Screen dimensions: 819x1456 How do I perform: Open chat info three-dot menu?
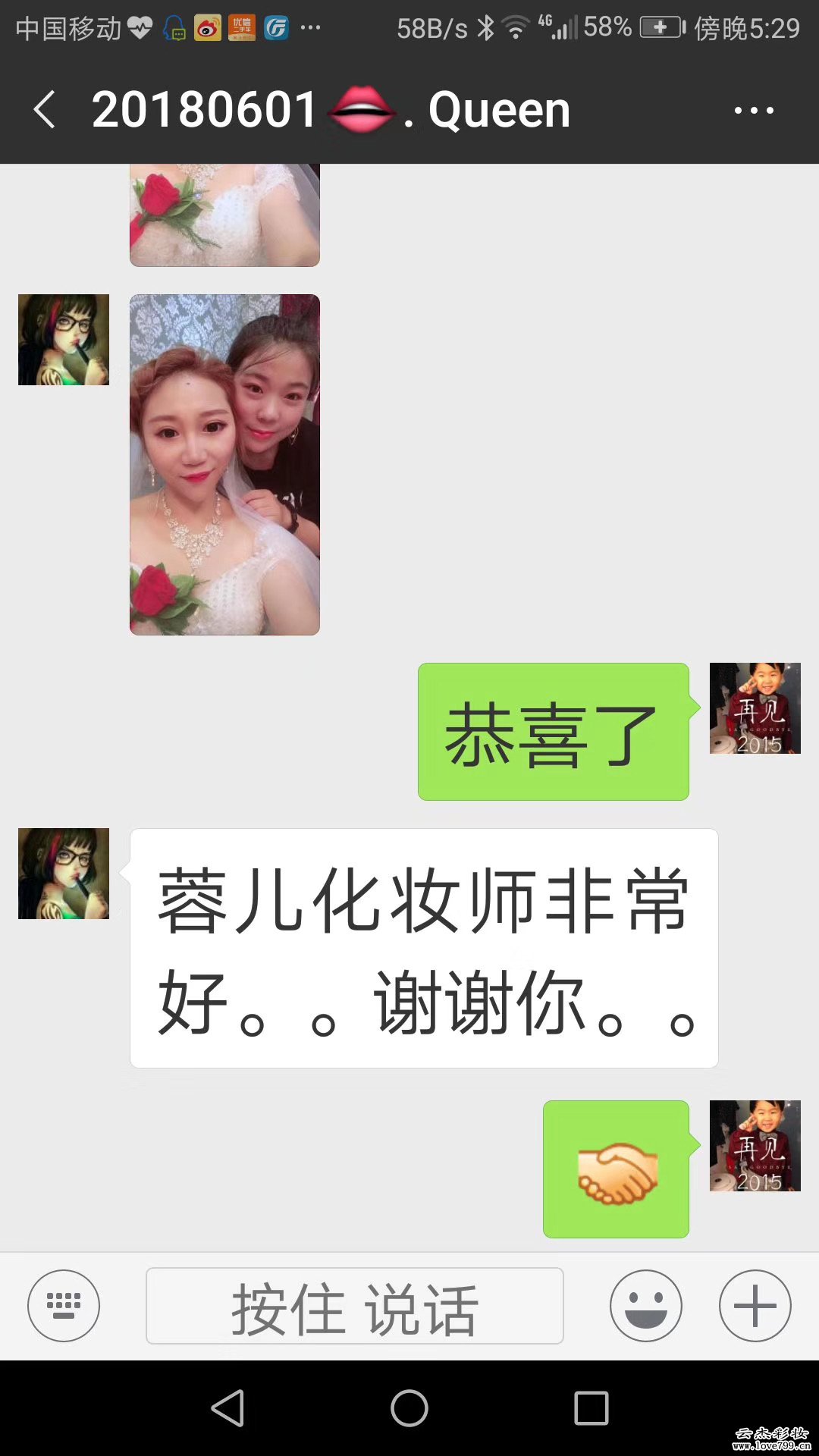(x=753, y=111)
